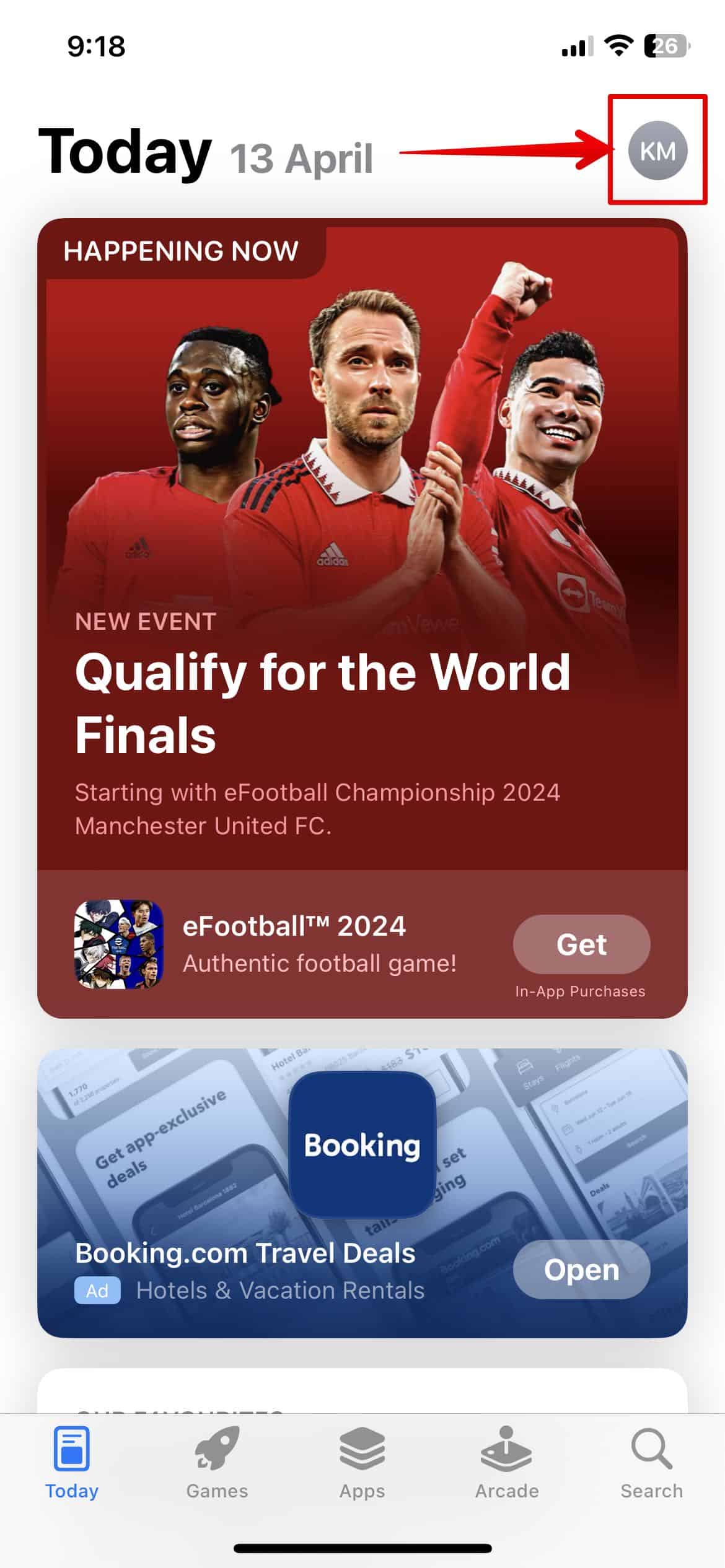725x1568 pixels.
Task: Switch to the Arcade tab
Action: 507,1463
